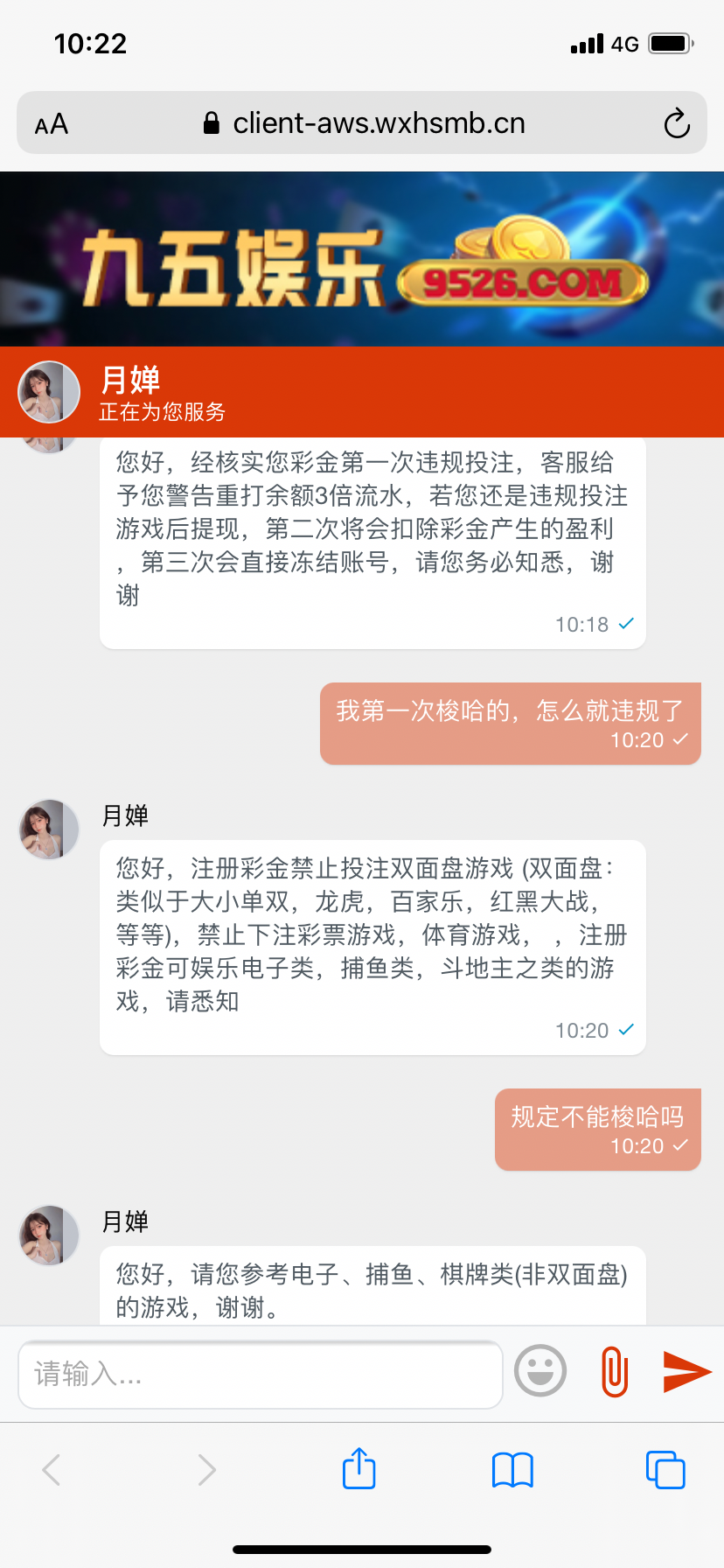The image size is (724, 1568).
Task: Tap the back chevron in Safari toolbar
Action: tap(50, 1469)
